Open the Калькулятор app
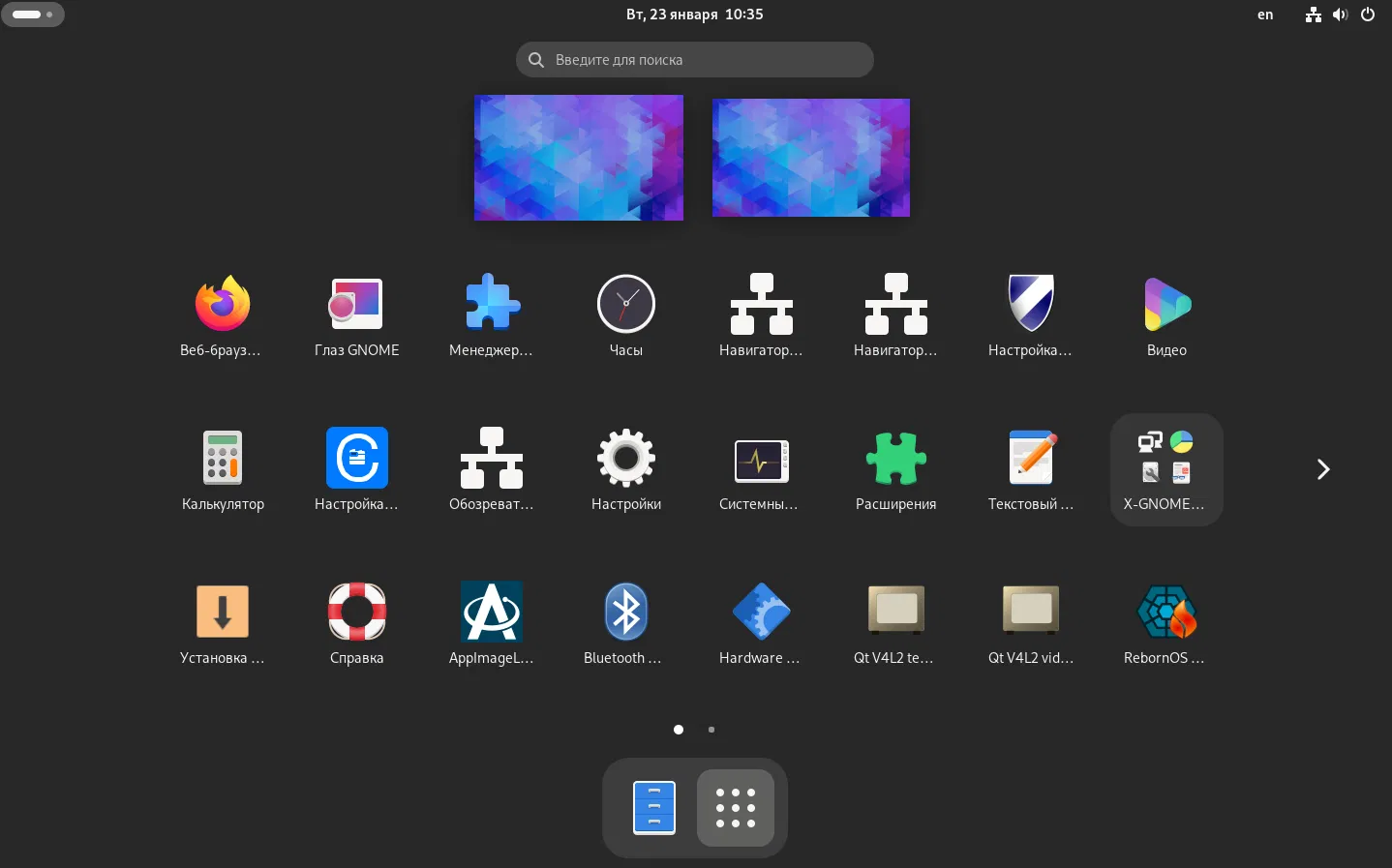Screen dimensions: 1392x868 coord(222,458)
